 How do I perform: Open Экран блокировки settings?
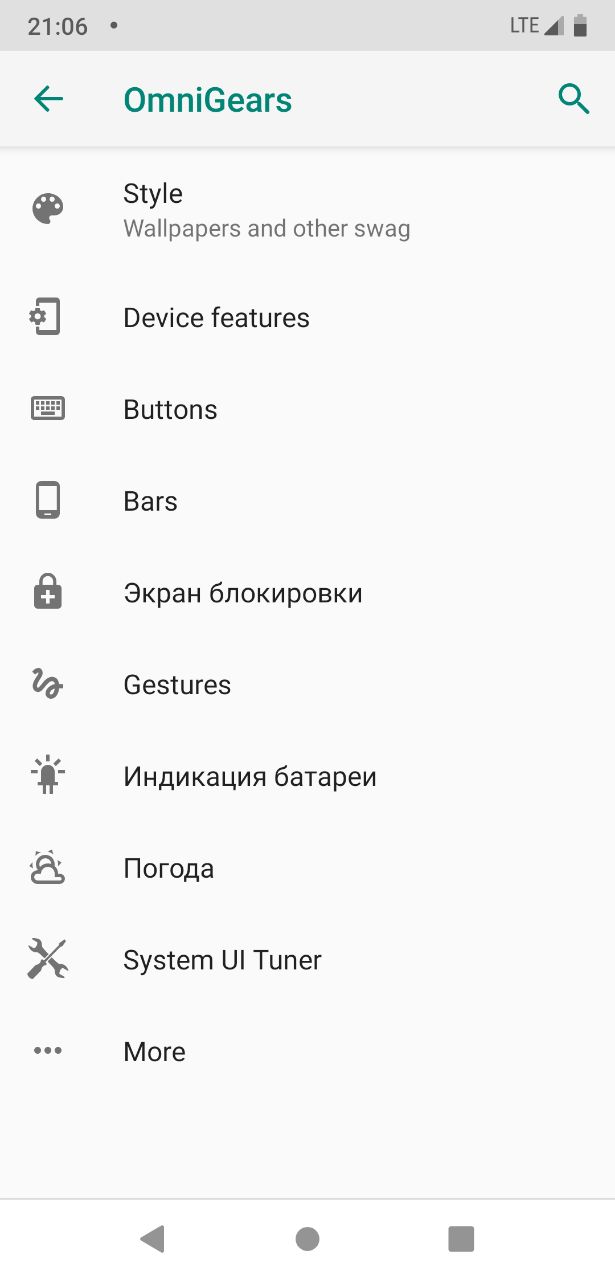(x=307, y=593)
